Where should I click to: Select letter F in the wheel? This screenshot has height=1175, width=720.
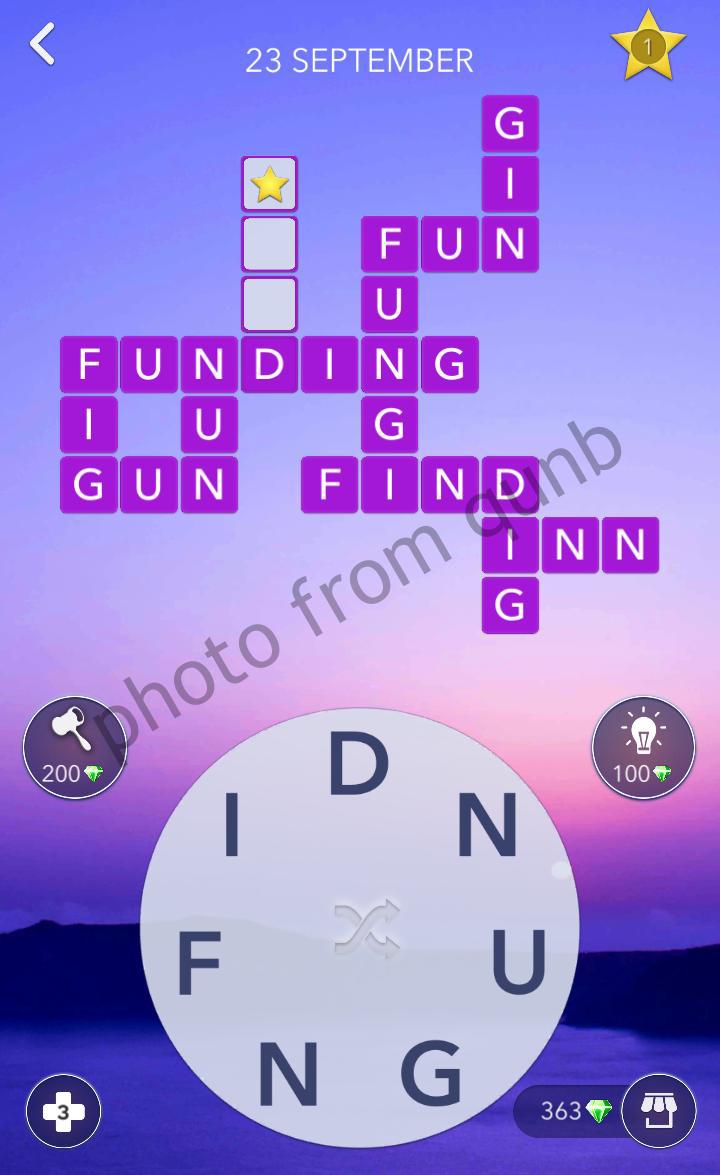point(198,965)
